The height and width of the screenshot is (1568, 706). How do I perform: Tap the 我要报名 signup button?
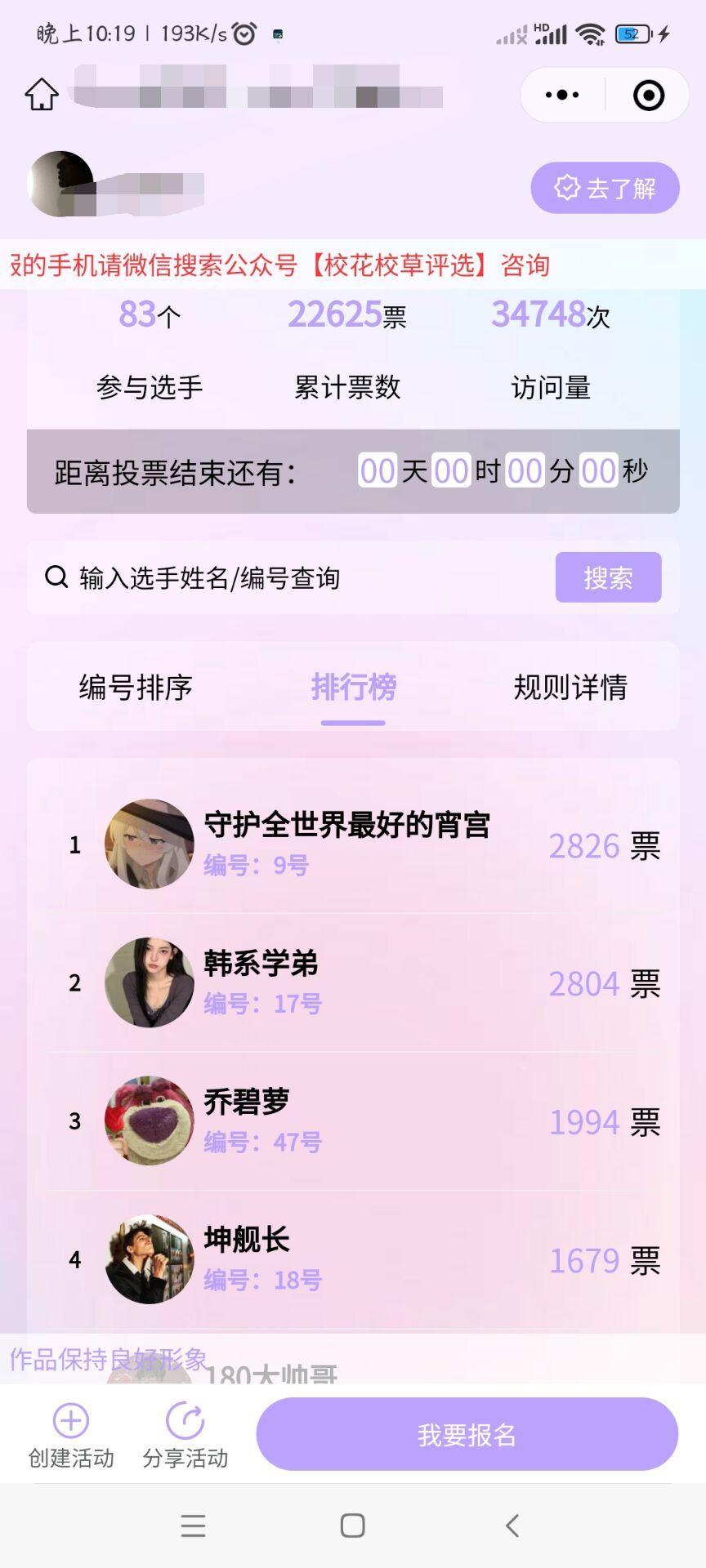point(467,1433)
